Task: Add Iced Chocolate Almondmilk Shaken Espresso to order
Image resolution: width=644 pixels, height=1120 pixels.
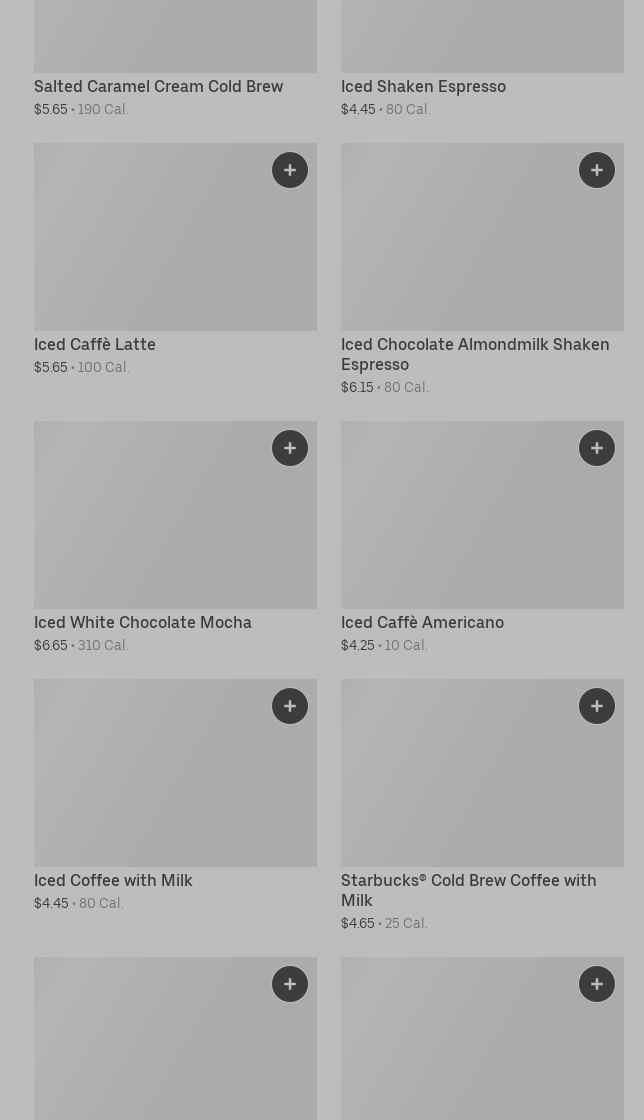Action: coord(597,170)
